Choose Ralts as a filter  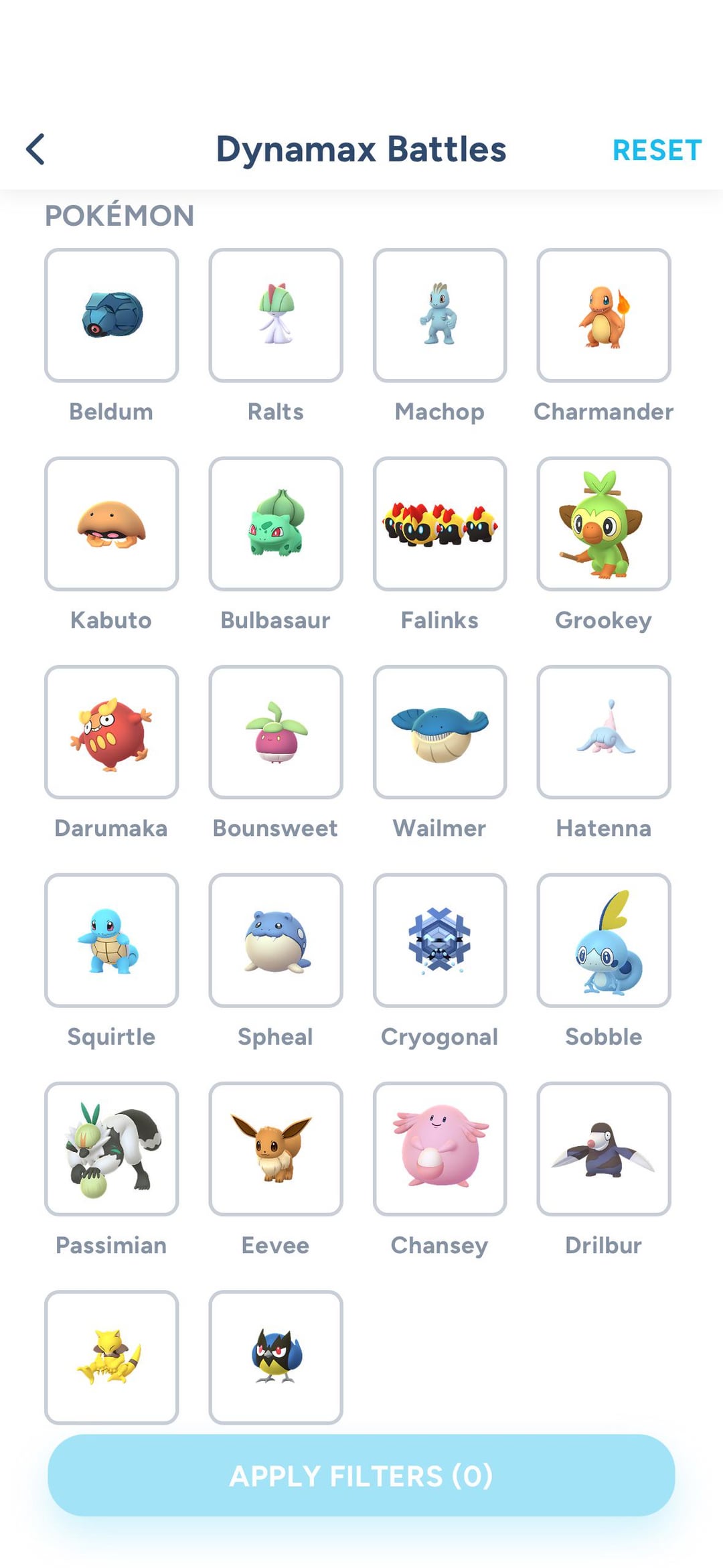click(275, 315)
